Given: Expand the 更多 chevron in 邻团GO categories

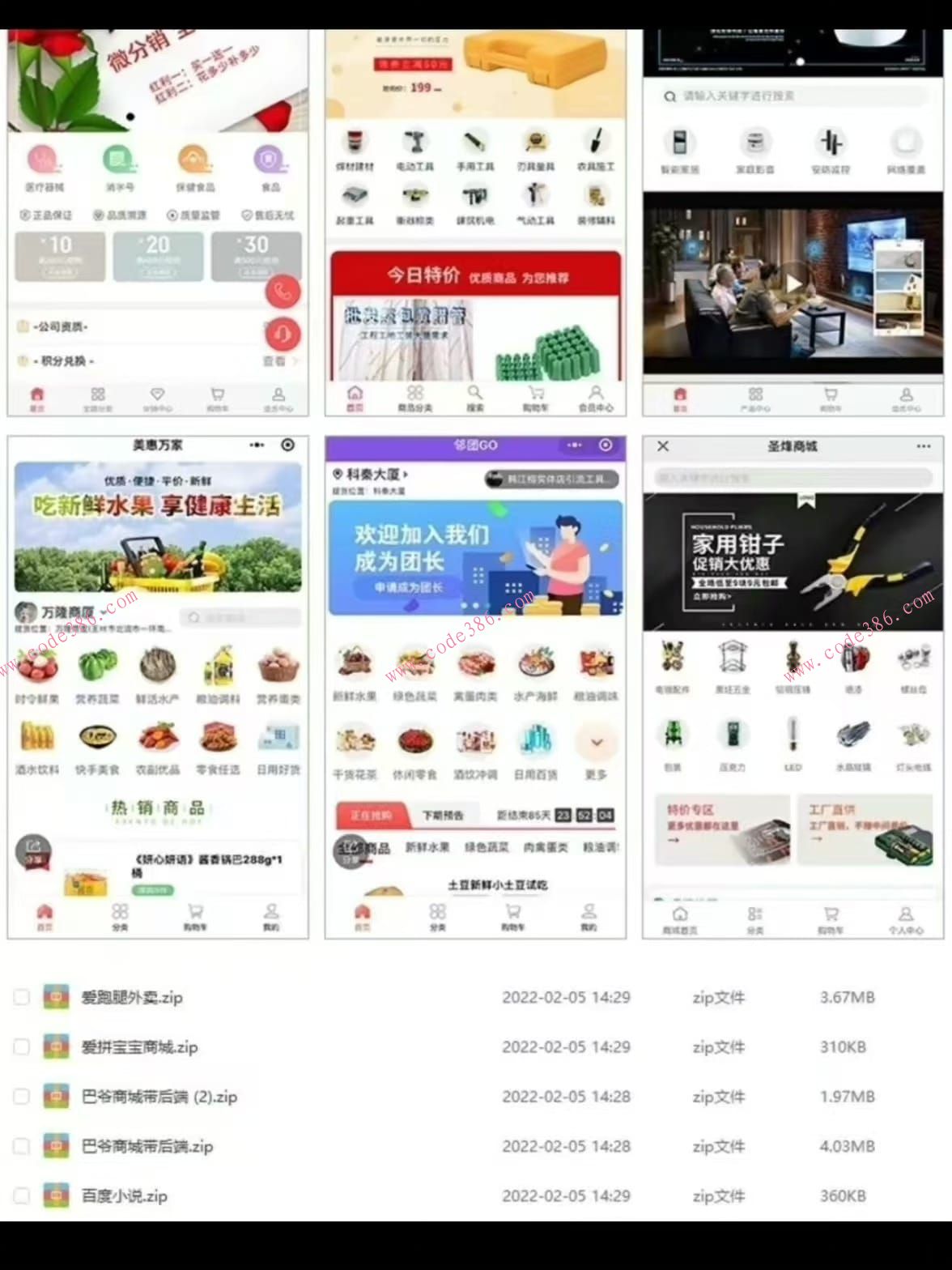Looking at the screenshot, I should pos(597,741).
